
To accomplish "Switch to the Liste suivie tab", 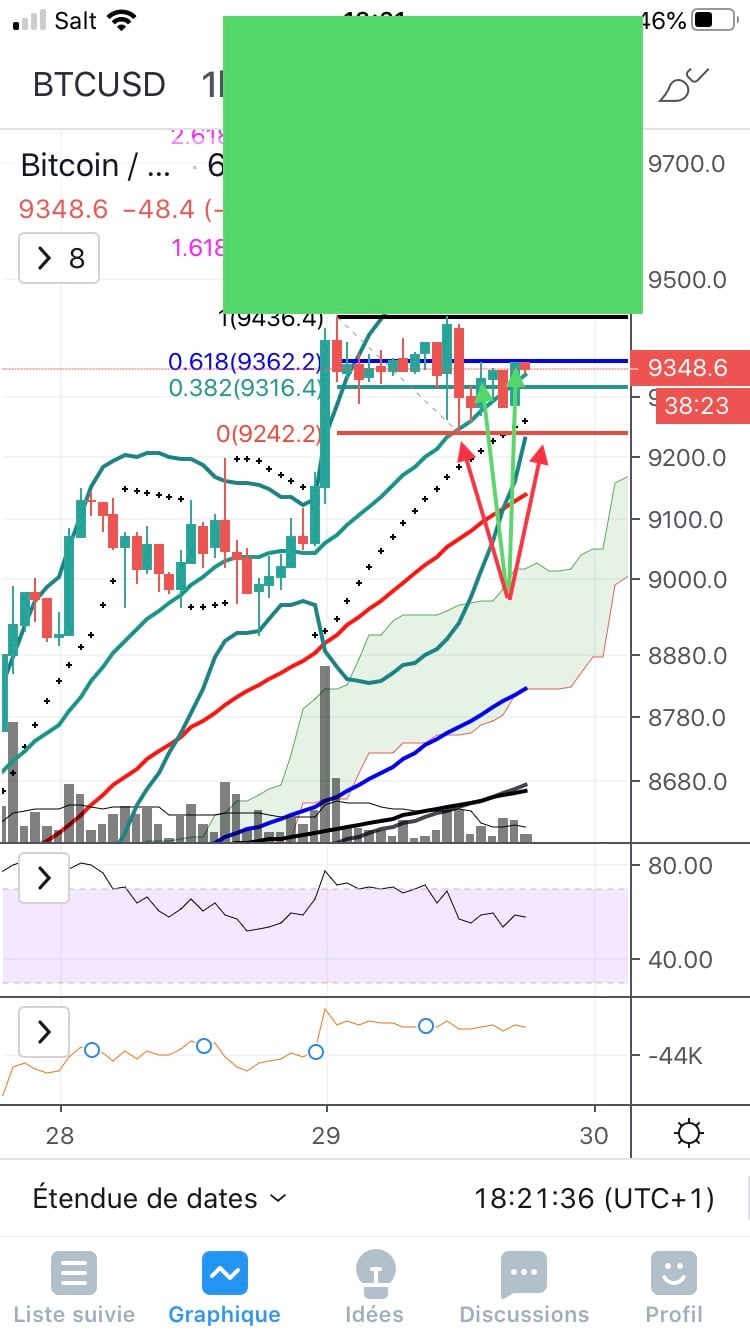I will pos(72,1288).
